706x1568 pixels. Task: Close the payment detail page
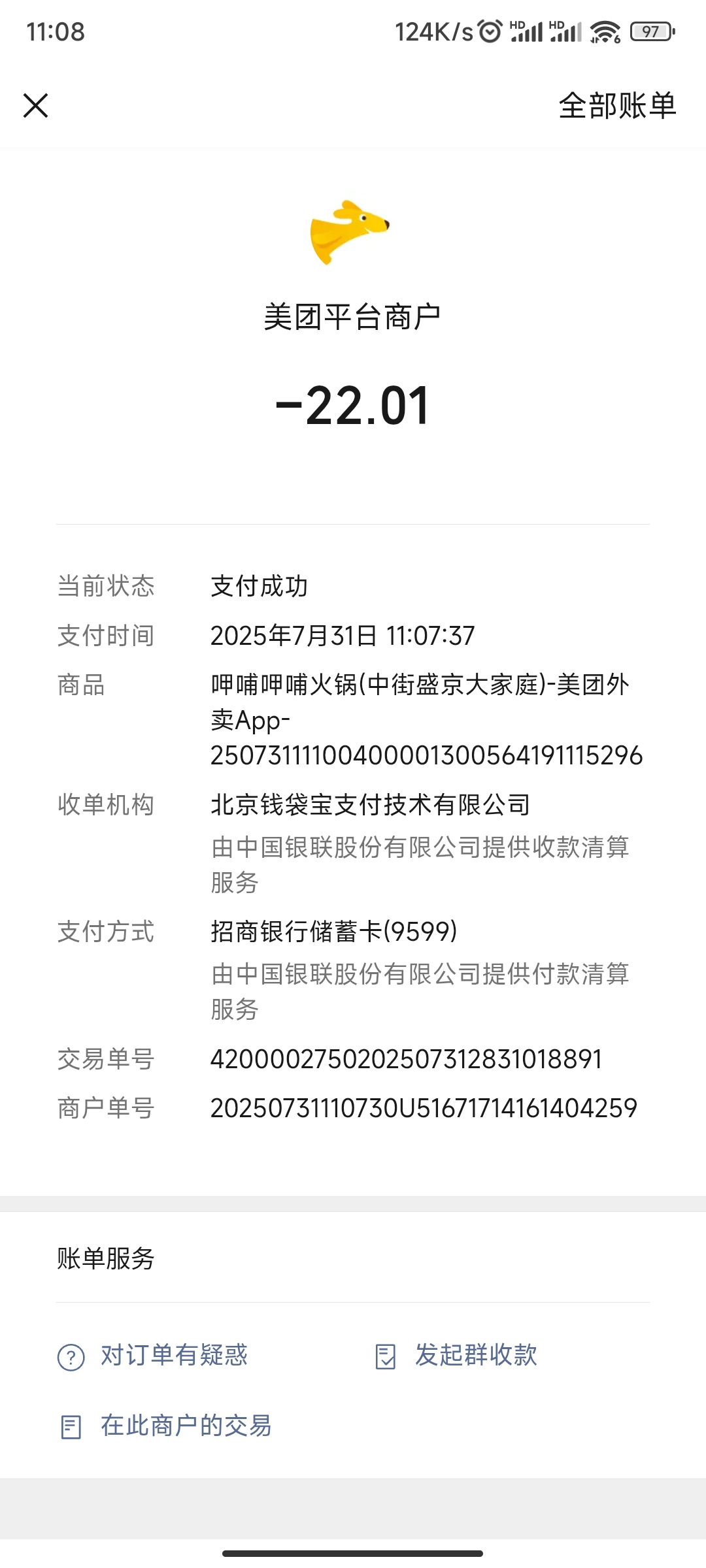36,105
